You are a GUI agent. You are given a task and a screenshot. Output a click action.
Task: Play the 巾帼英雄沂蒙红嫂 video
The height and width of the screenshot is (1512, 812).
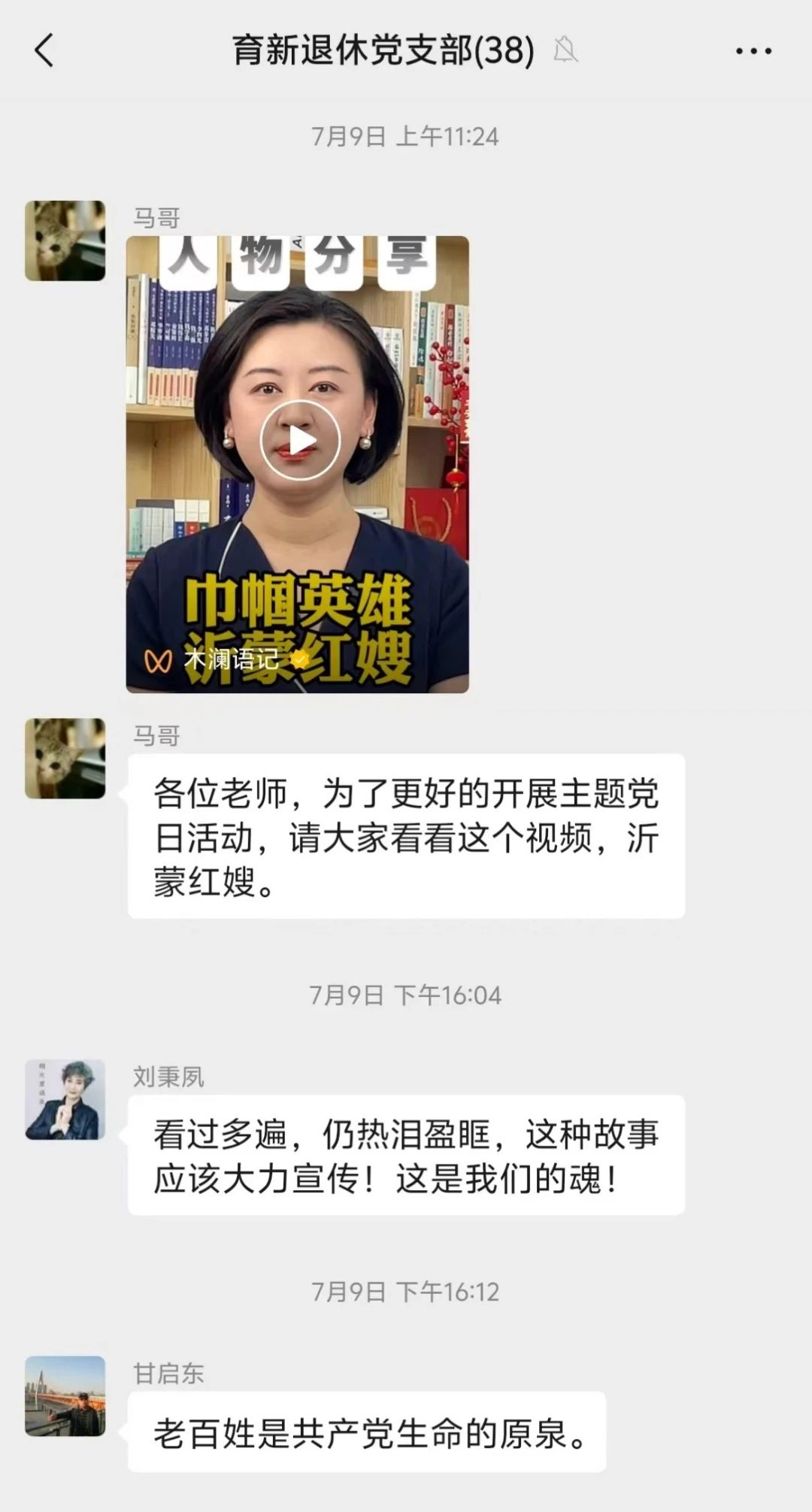[x=300, y=441]
